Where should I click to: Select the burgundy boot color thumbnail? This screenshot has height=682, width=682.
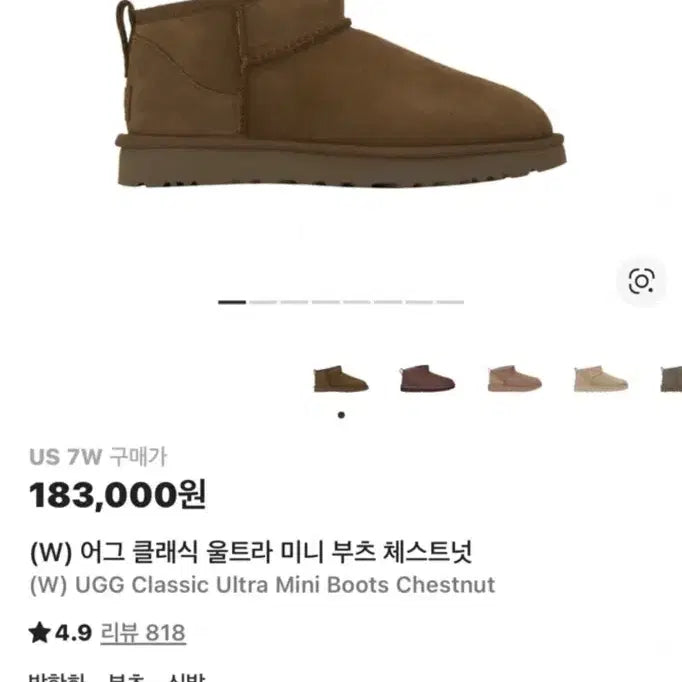[x=427, y=380]
